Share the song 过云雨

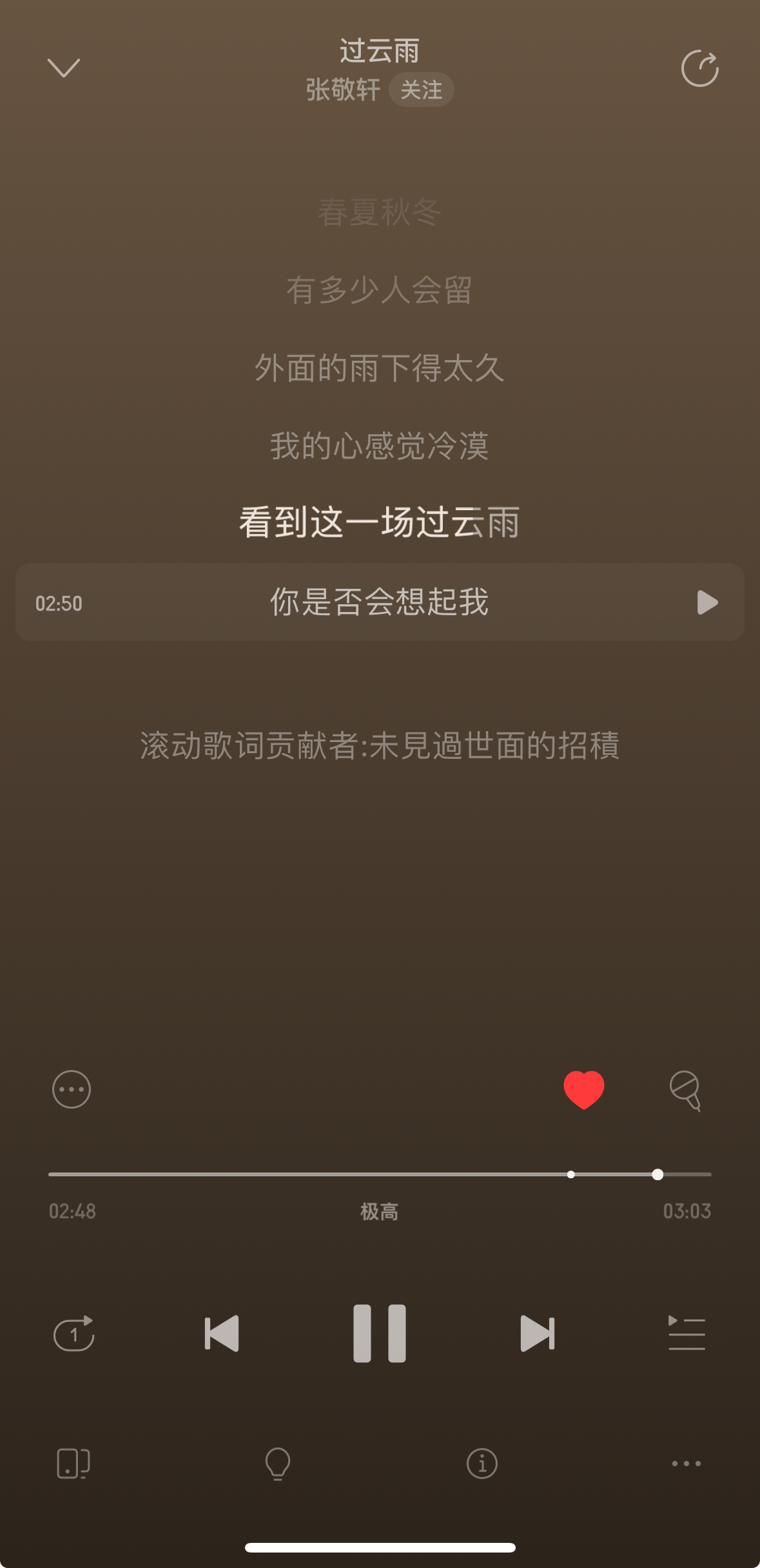(700, 68)
